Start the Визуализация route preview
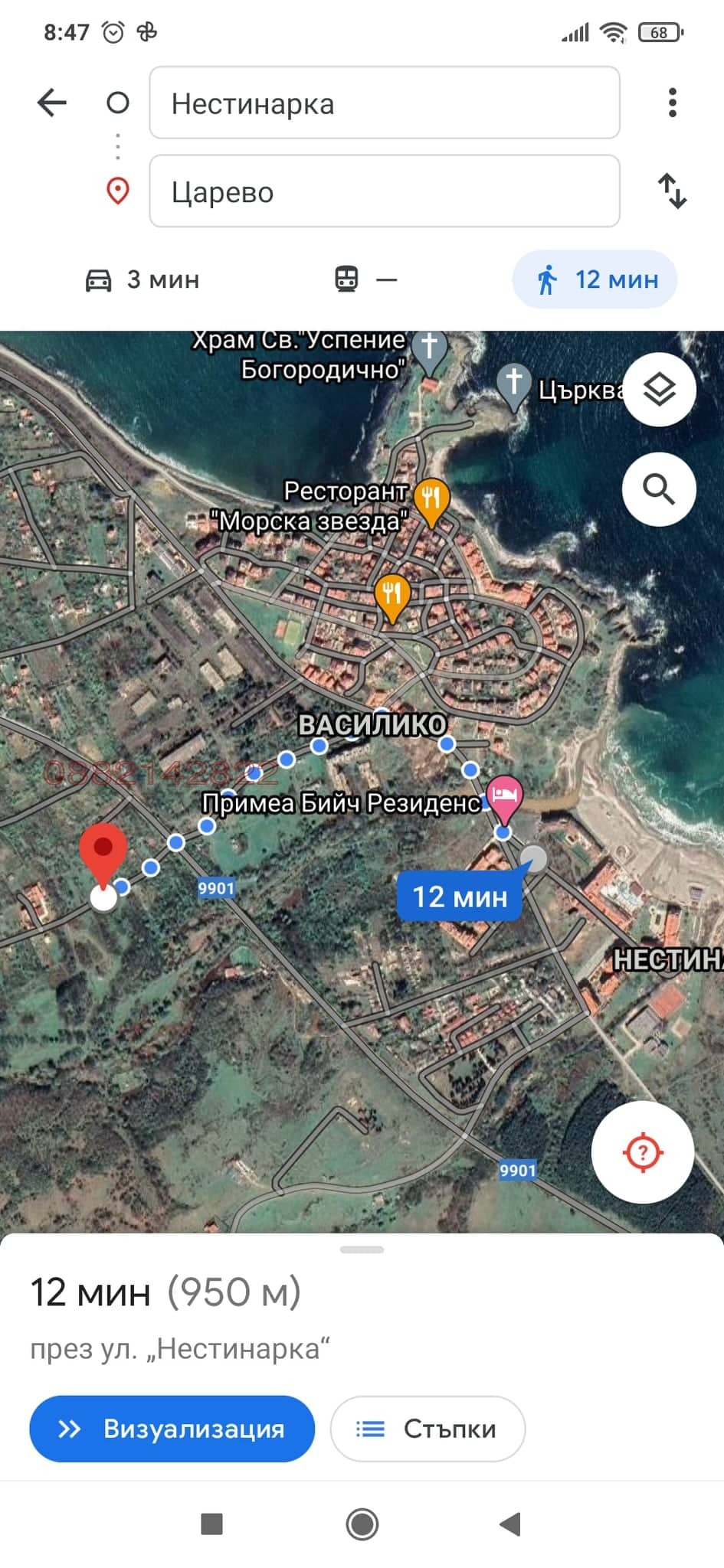 point(172,1429)
